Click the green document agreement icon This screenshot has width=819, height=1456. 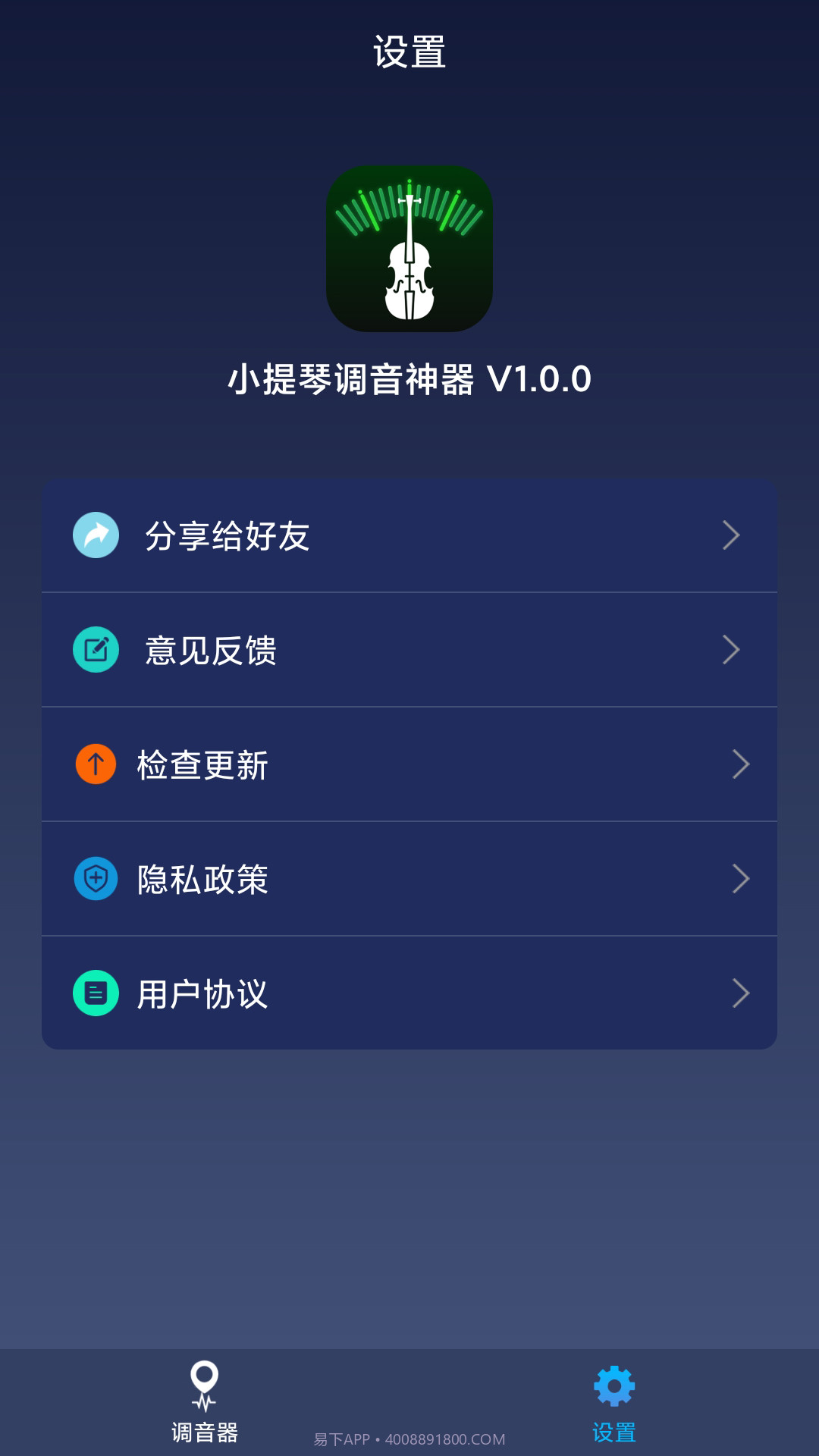(x=96, y=993)
